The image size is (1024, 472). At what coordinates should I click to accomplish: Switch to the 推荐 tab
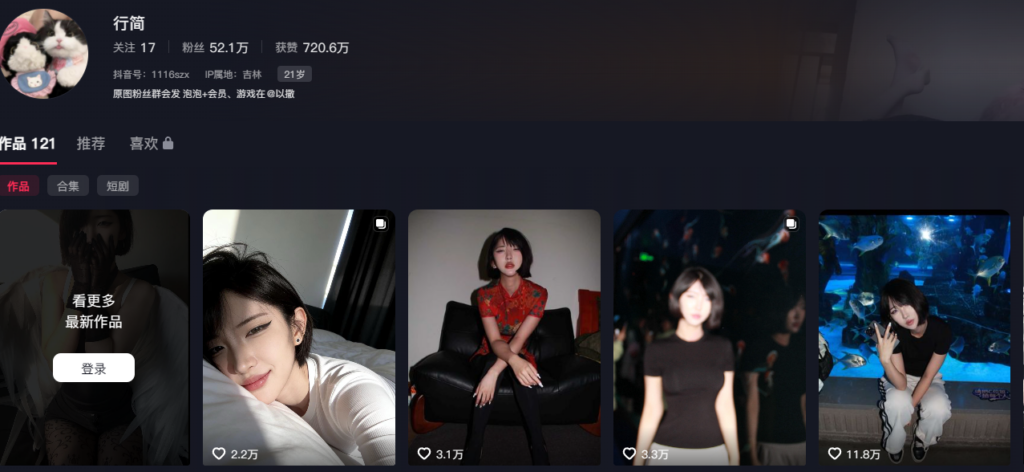[x=91, y=144]
